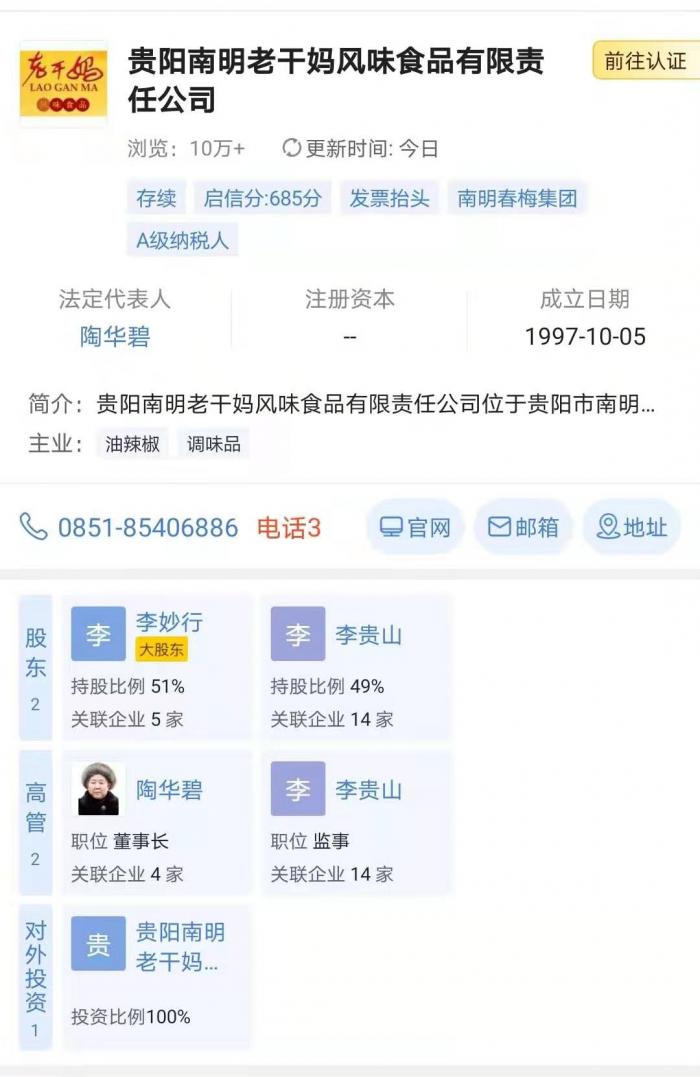This screenshot has height=1077, width=700.
Task: Select the 油辣椒 business tag
Action: pos(133,444)
